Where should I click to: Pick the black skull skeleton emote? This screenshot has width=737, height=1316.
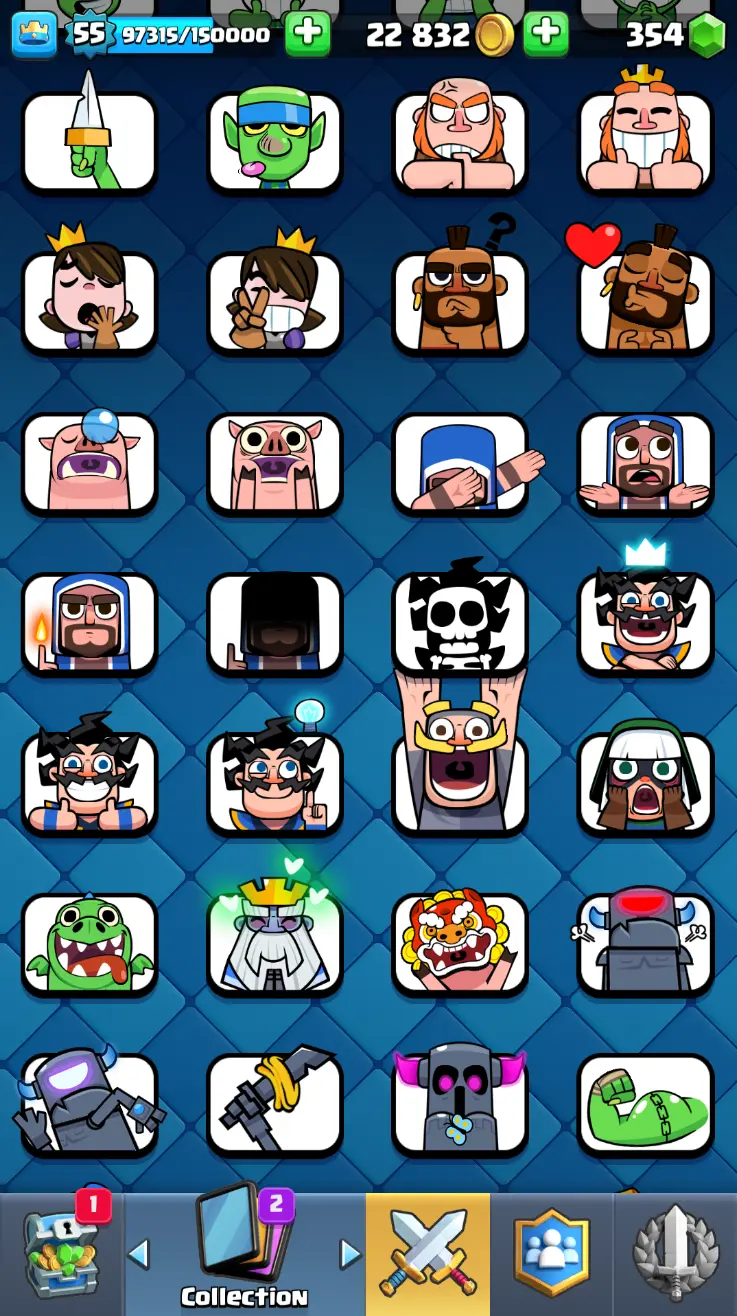point(459,621)
